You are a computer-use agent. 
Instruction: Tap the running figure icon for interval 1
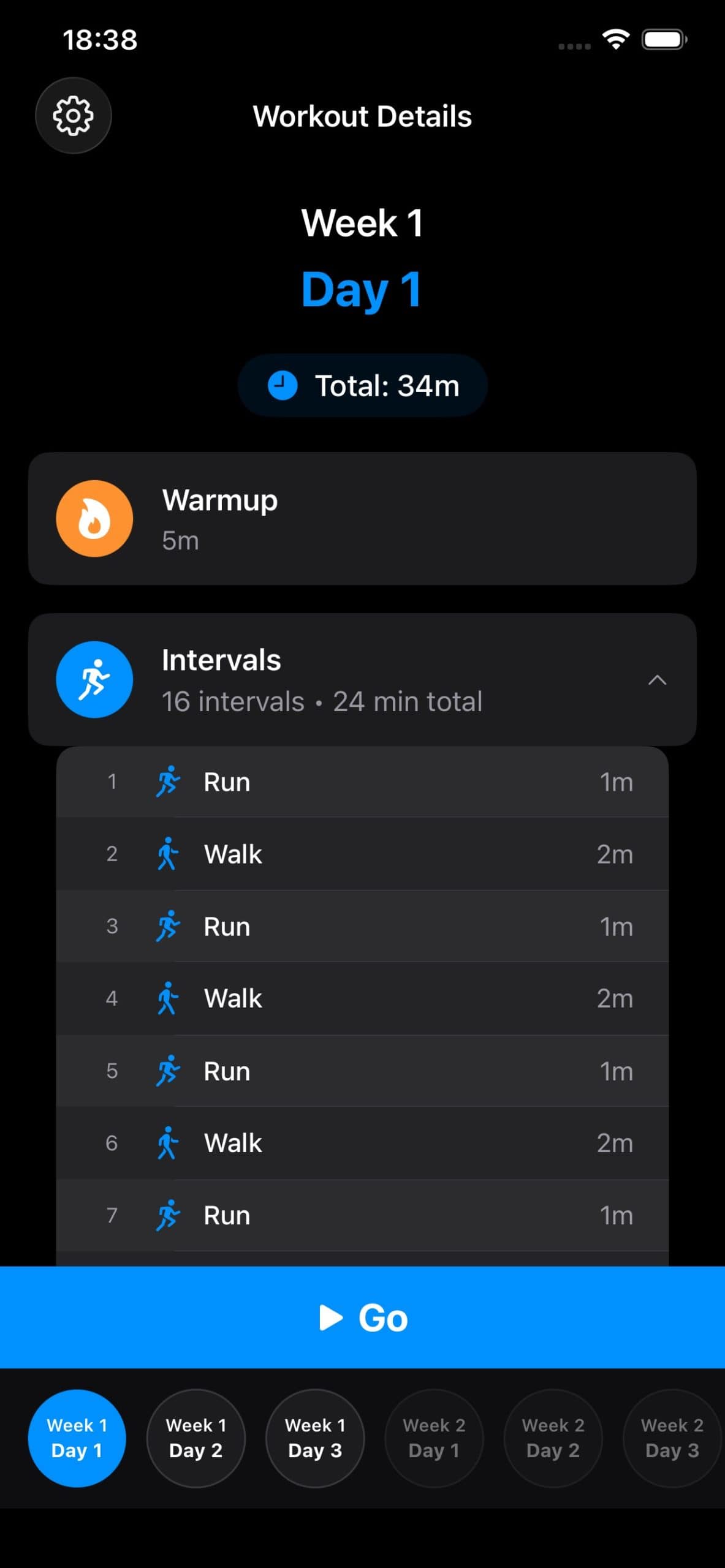(x=169, y=781)
